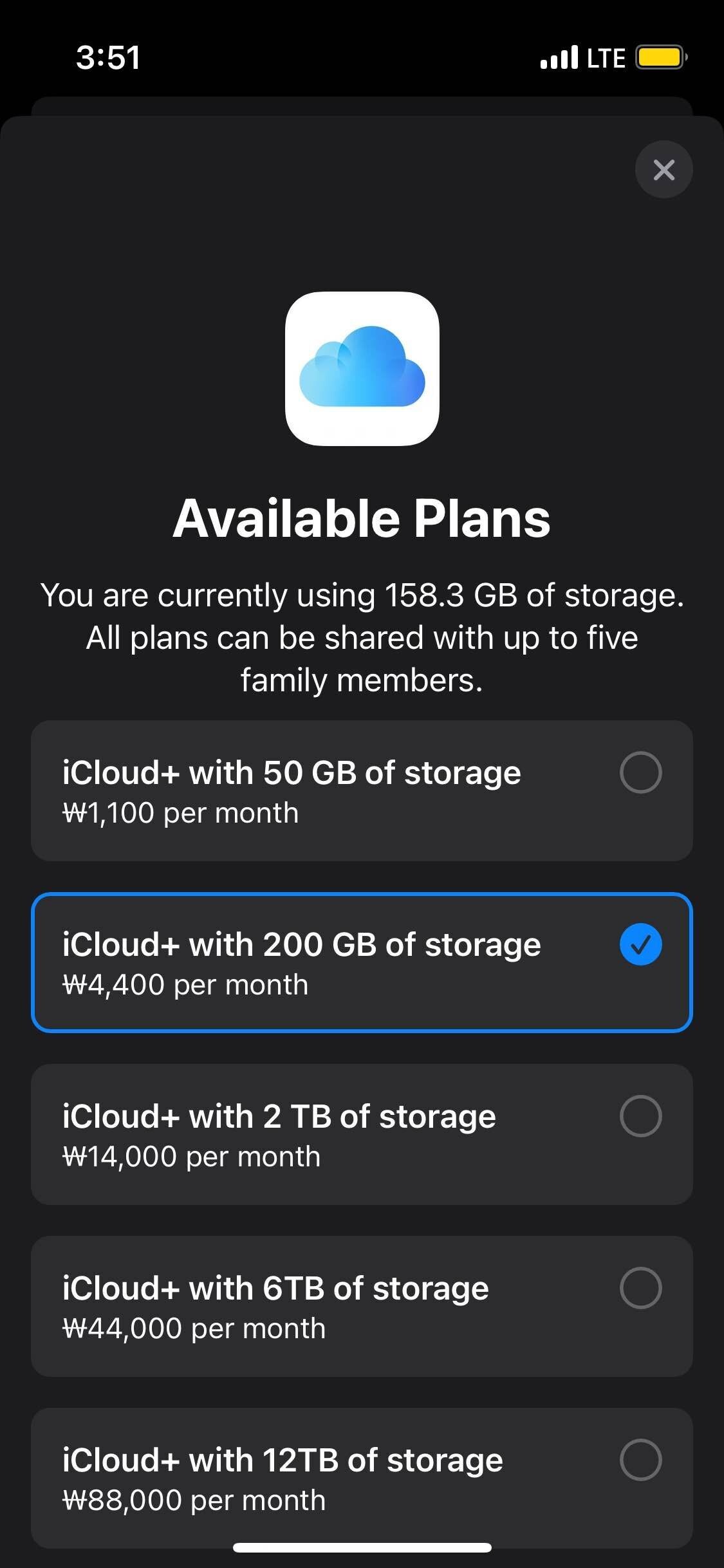Tap the 6TB monthly price text

point(193,1327)
